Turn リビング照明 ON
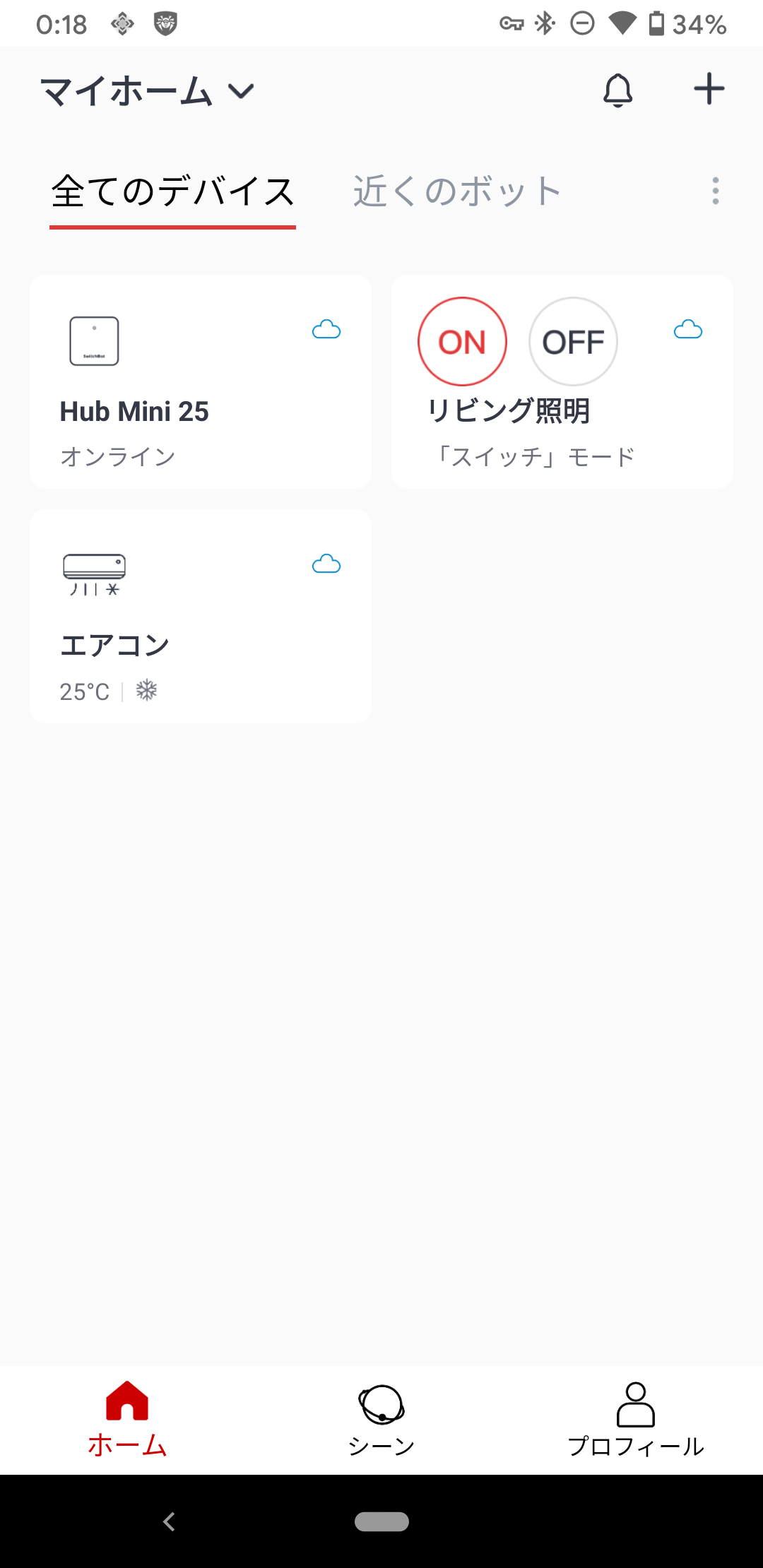Viewport: 763px width, 1568px height. [462, 342]
